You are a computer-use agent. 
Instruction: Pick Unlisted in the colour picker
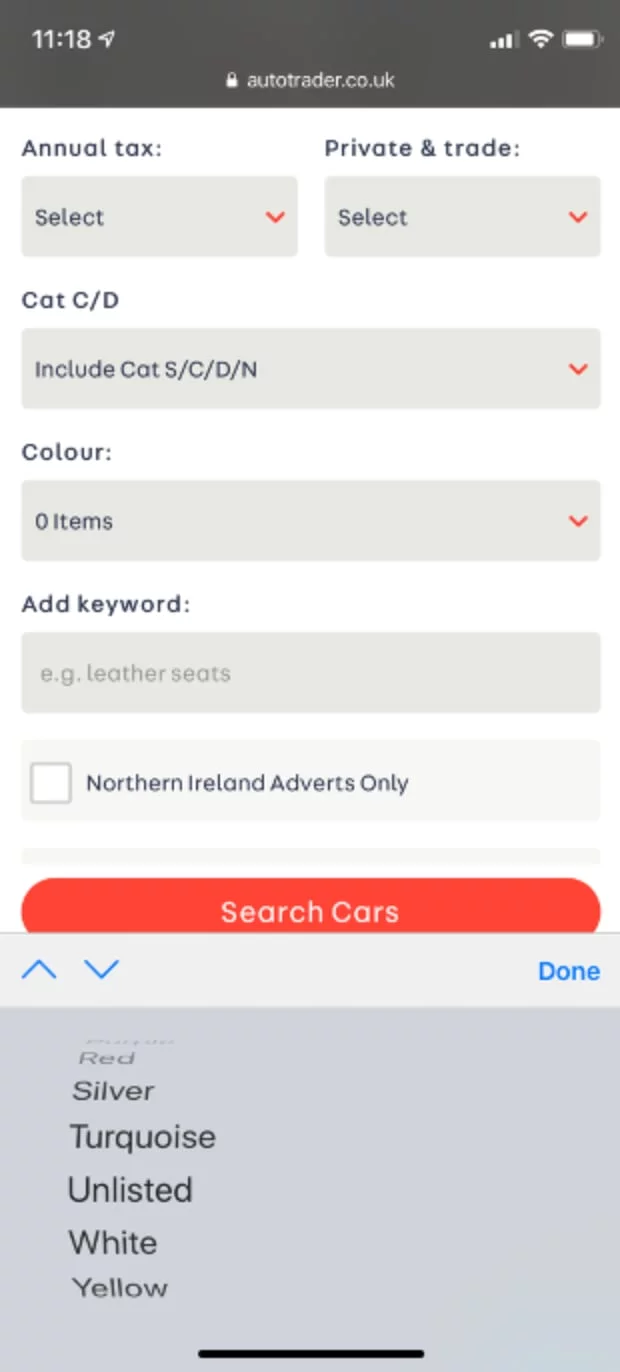[130, 1190]
